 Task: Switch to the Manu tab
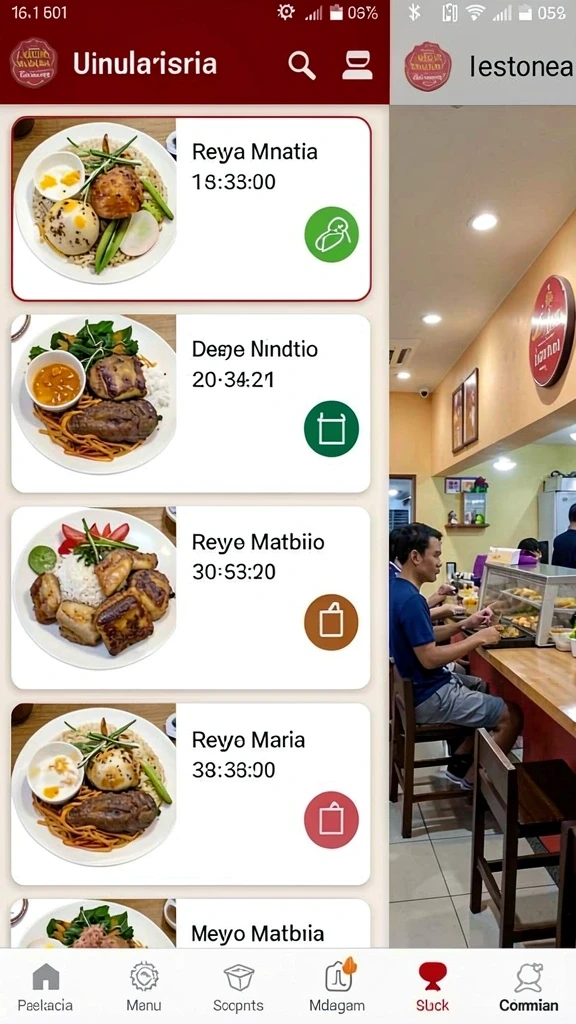point(144,987)
